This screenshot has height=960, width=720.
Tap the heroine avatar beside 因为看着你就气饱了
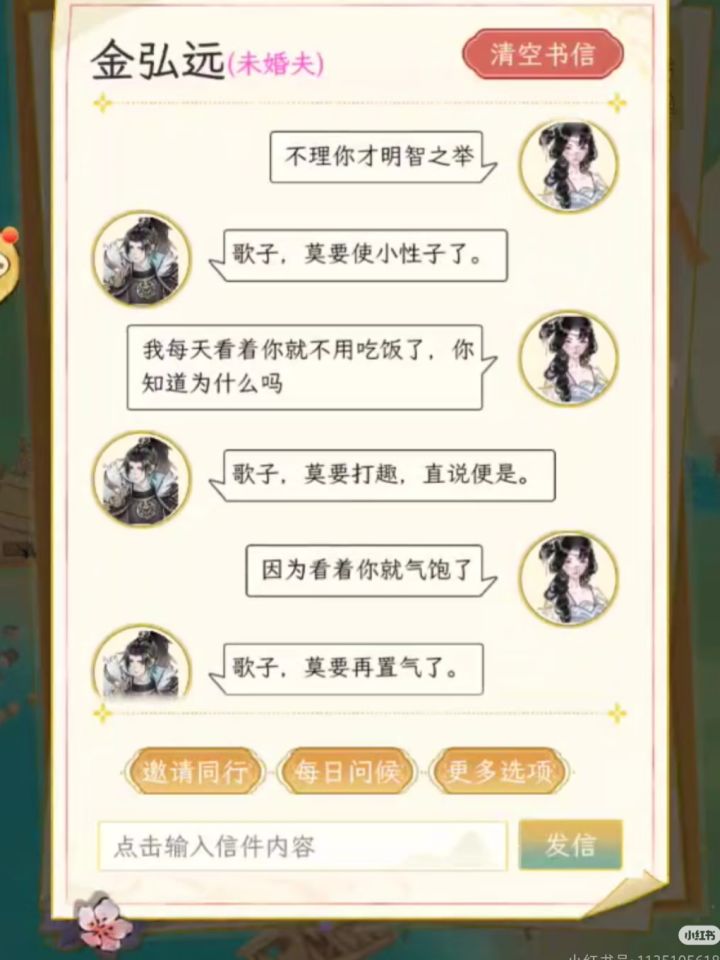click(x=566, y=578)
